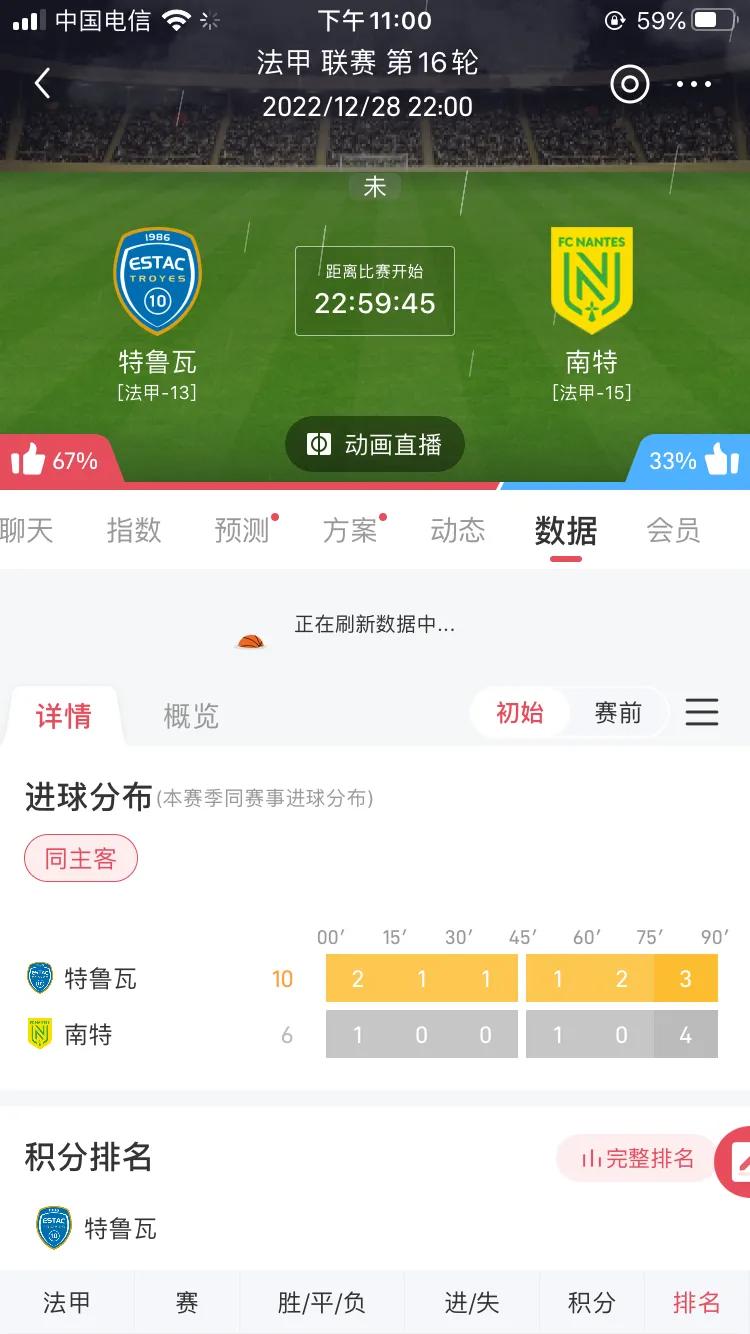This screenshot has width=750, height=1334.
Task: Tap the back arrow to exit match page
Action: coord(42,83)
